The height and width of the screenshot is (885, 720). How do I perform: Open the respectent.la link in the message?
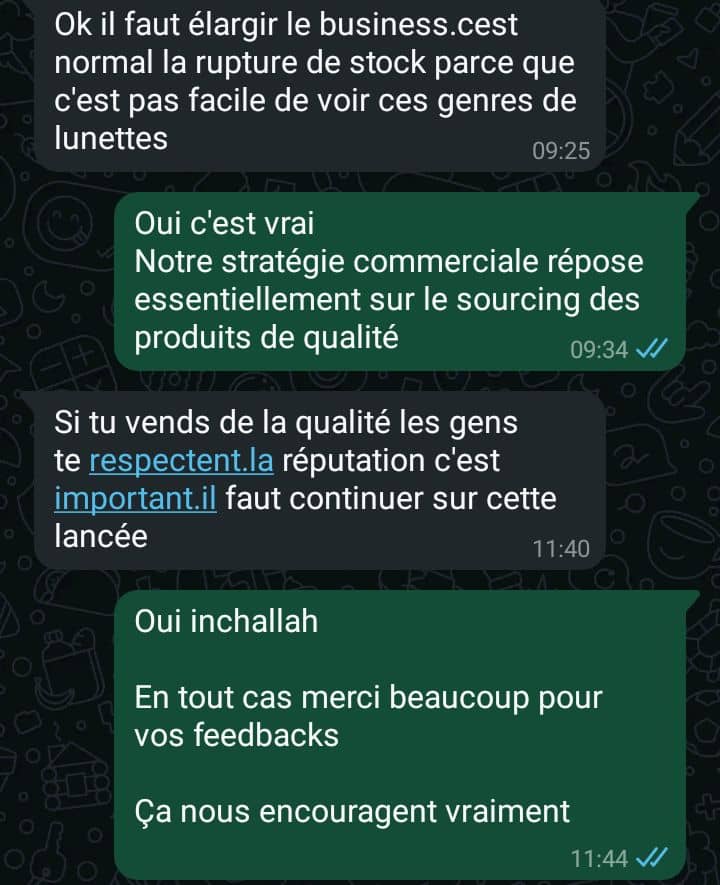click(182, 461)
